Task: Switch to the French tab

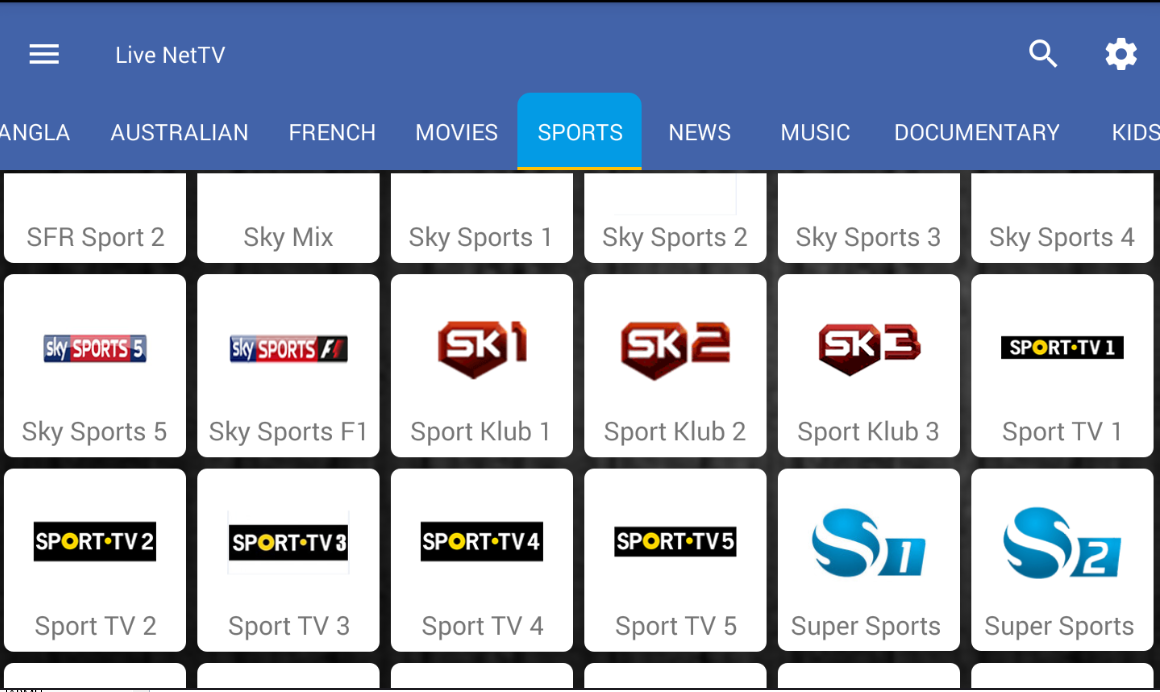Action: click(332, 133)
